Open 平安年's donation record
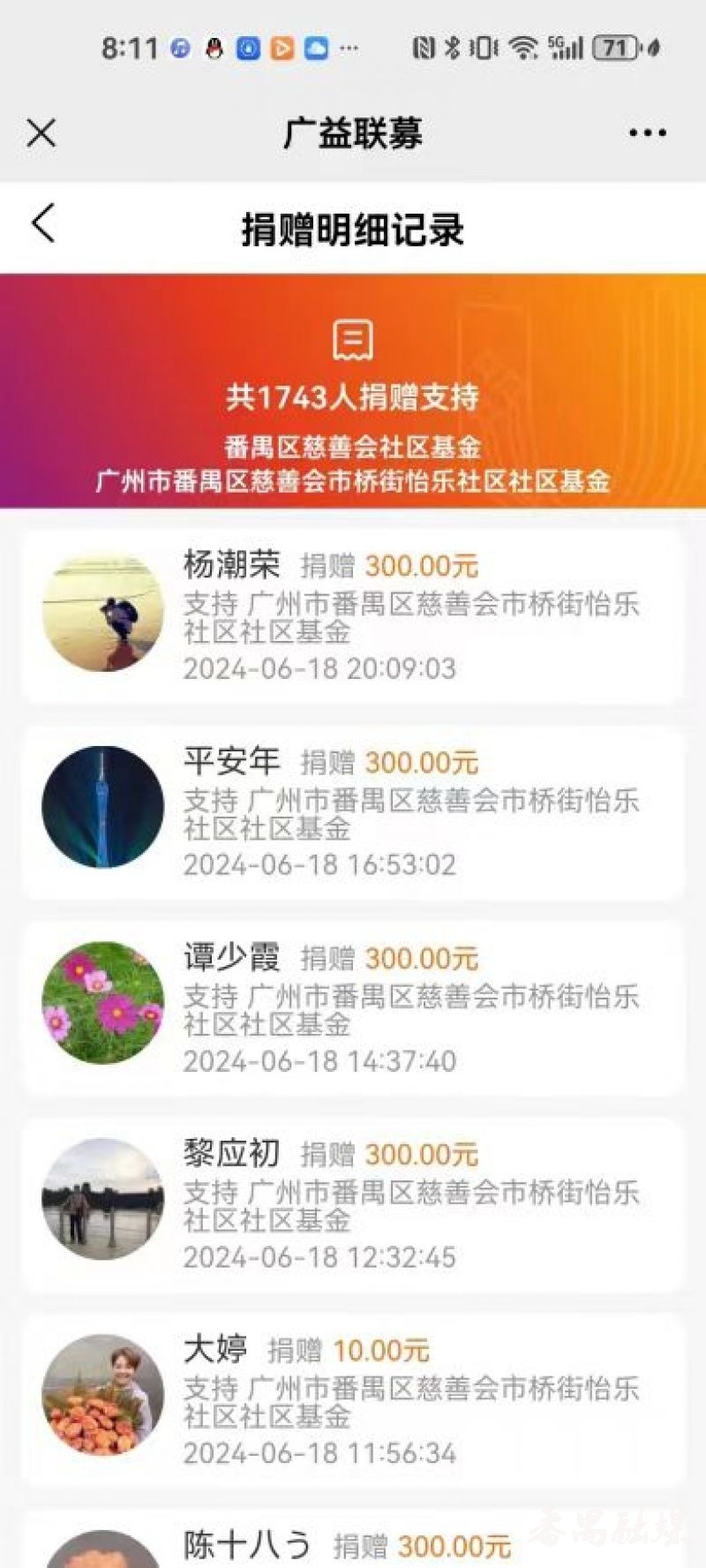 tap(353, 811)
